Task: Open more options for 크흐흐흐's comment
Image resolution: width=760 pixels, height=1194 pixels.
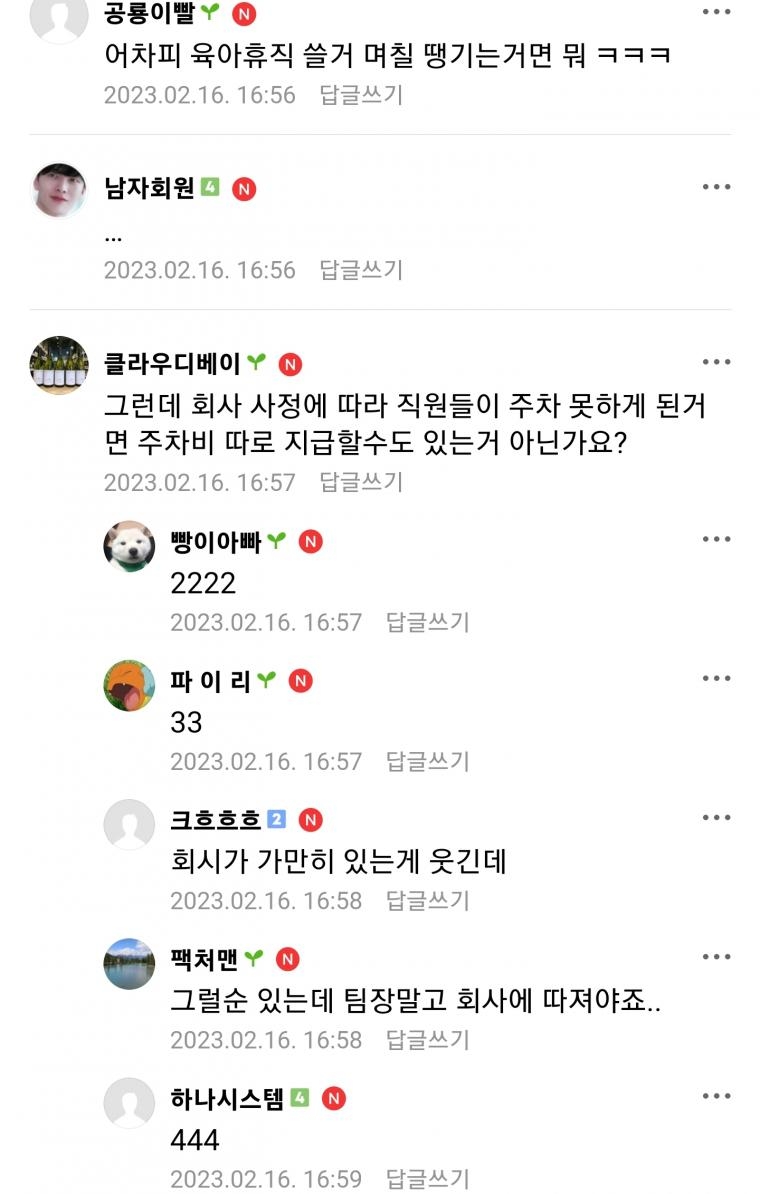Action: click(716, 818)
